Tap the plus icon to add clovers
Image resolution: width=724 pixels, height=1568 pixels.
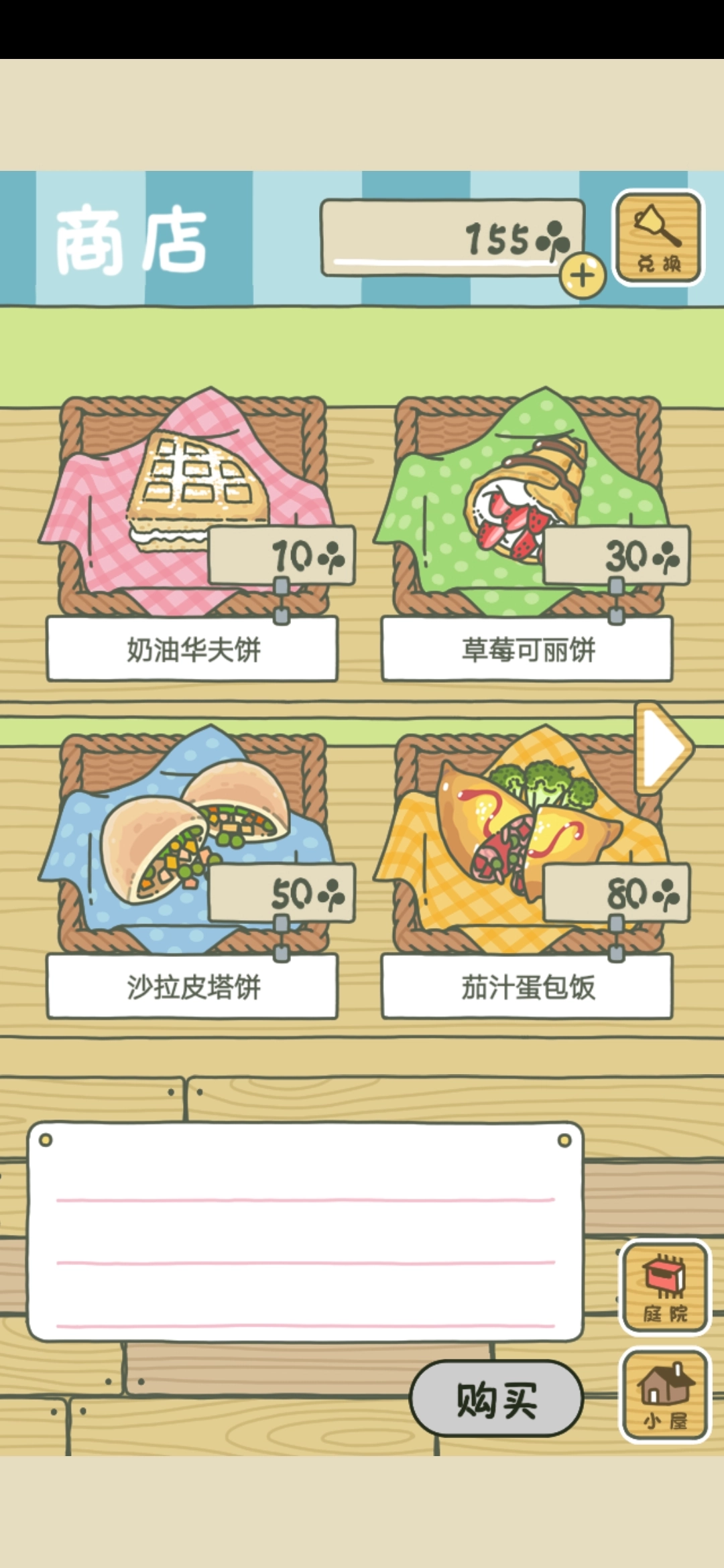click(x=583, y=275)
